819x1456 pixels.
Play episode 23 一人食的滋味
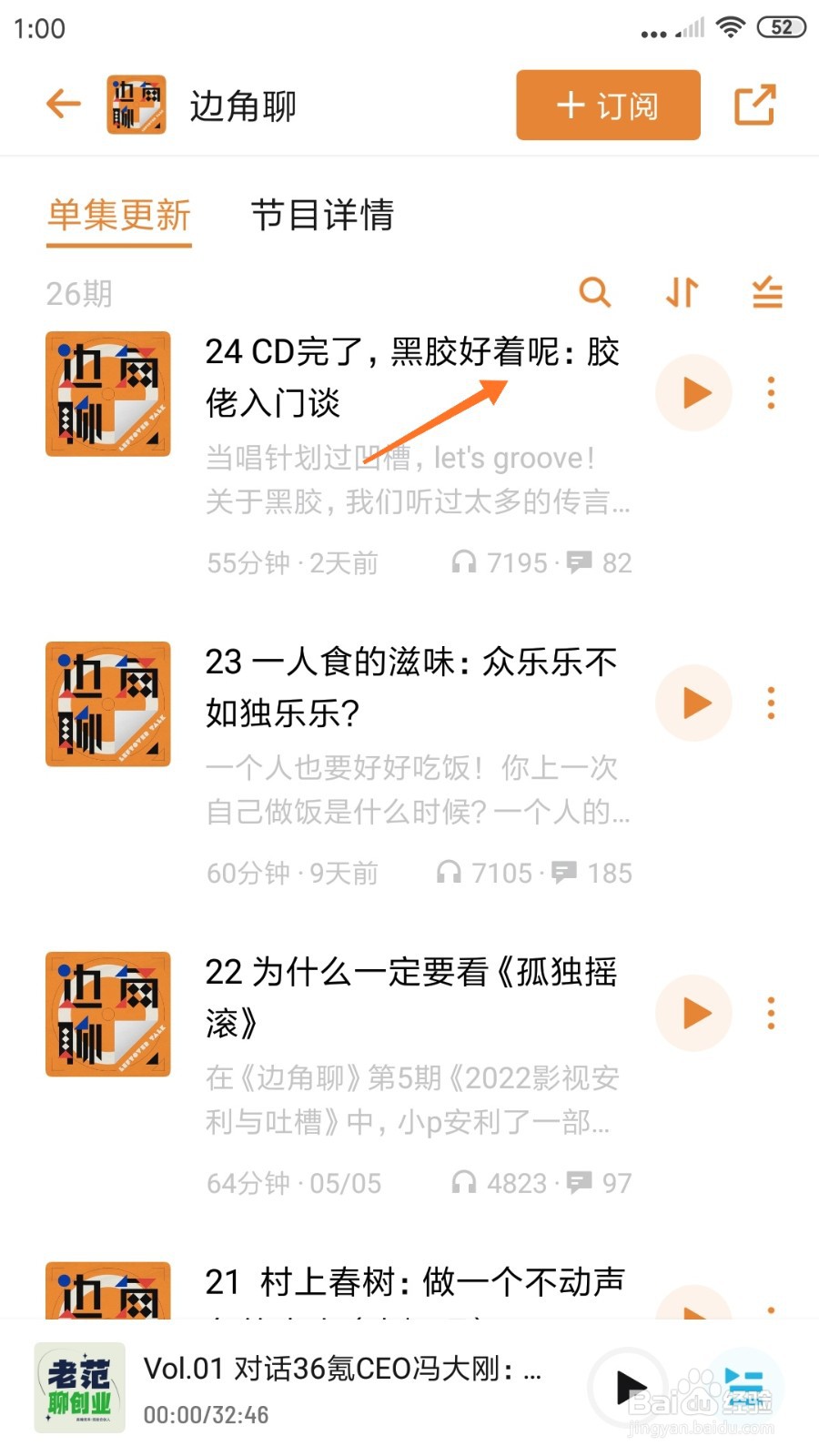(694, 703)
